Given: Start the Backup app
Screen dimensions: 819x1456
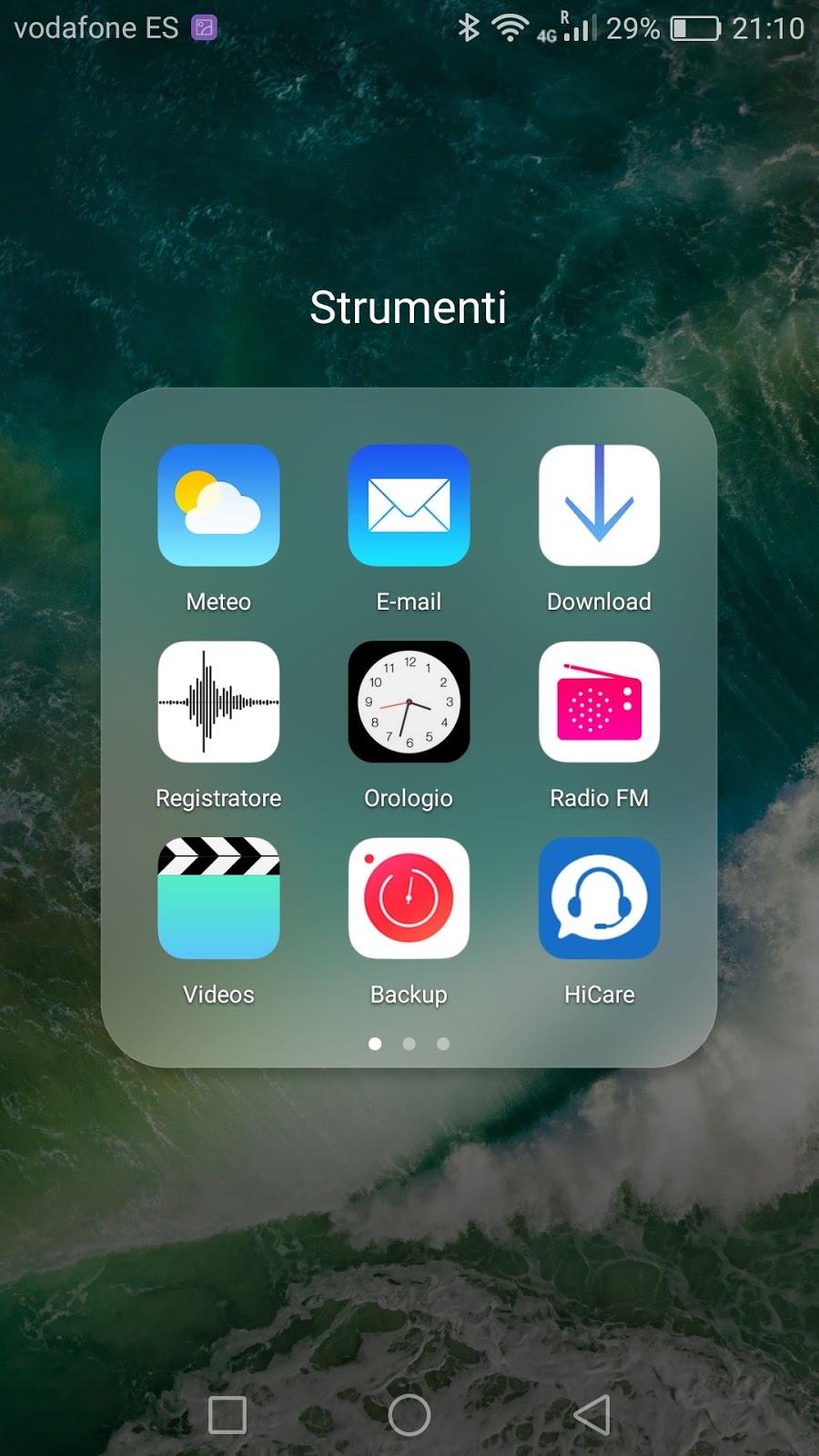Looking at the screenshot, I should pos(409,899).
